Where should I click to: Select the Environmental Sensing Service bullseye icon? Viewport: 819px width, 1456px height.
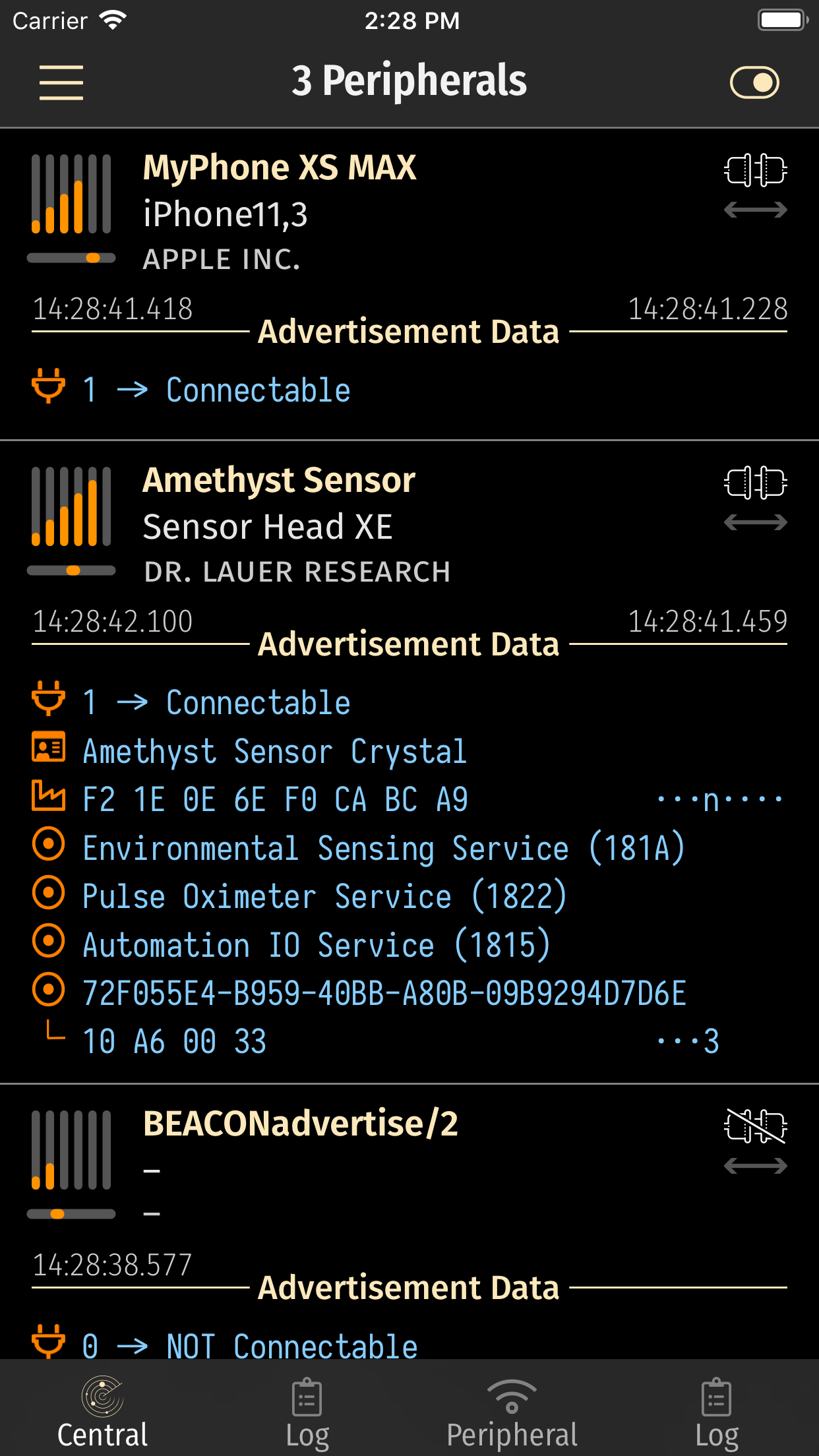48,846
